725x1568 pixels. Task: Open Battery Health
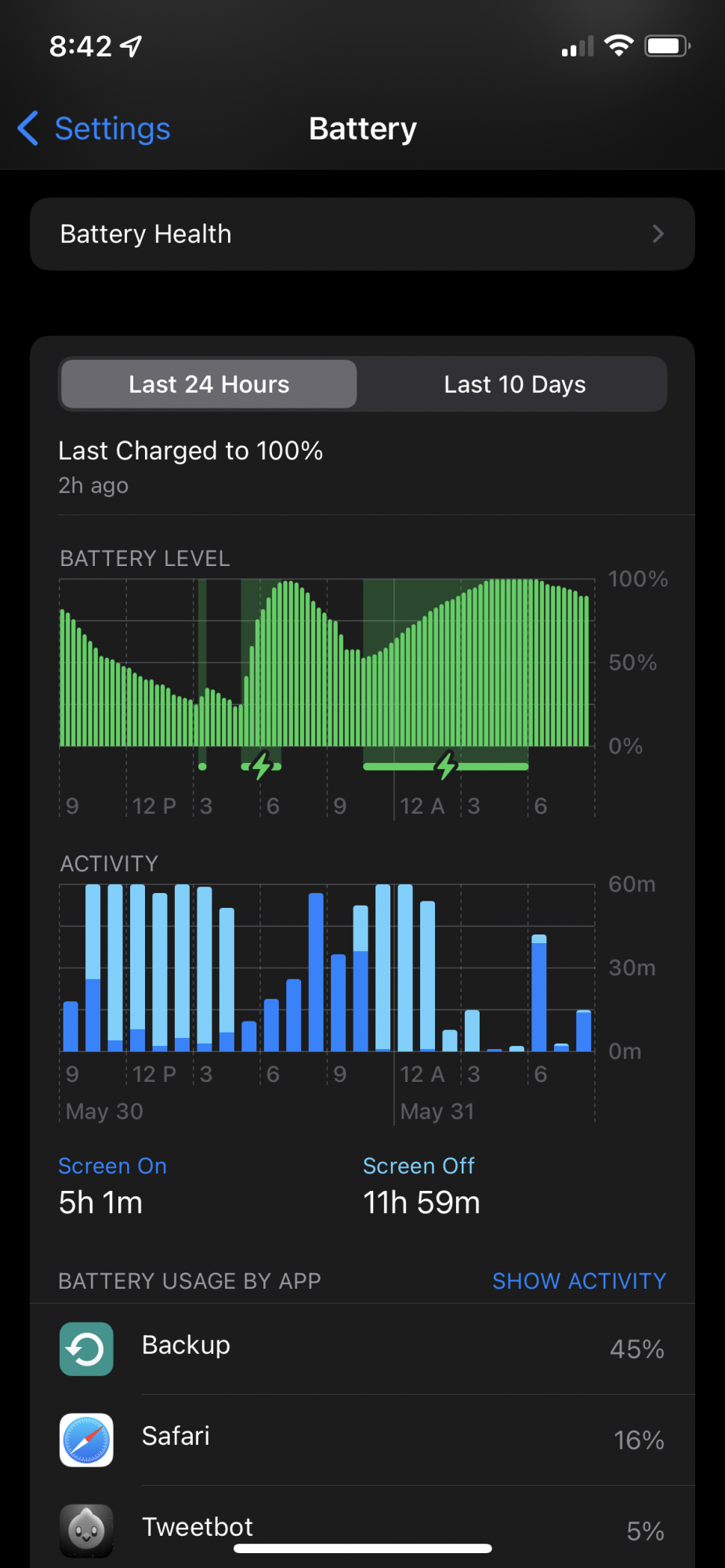362,234
